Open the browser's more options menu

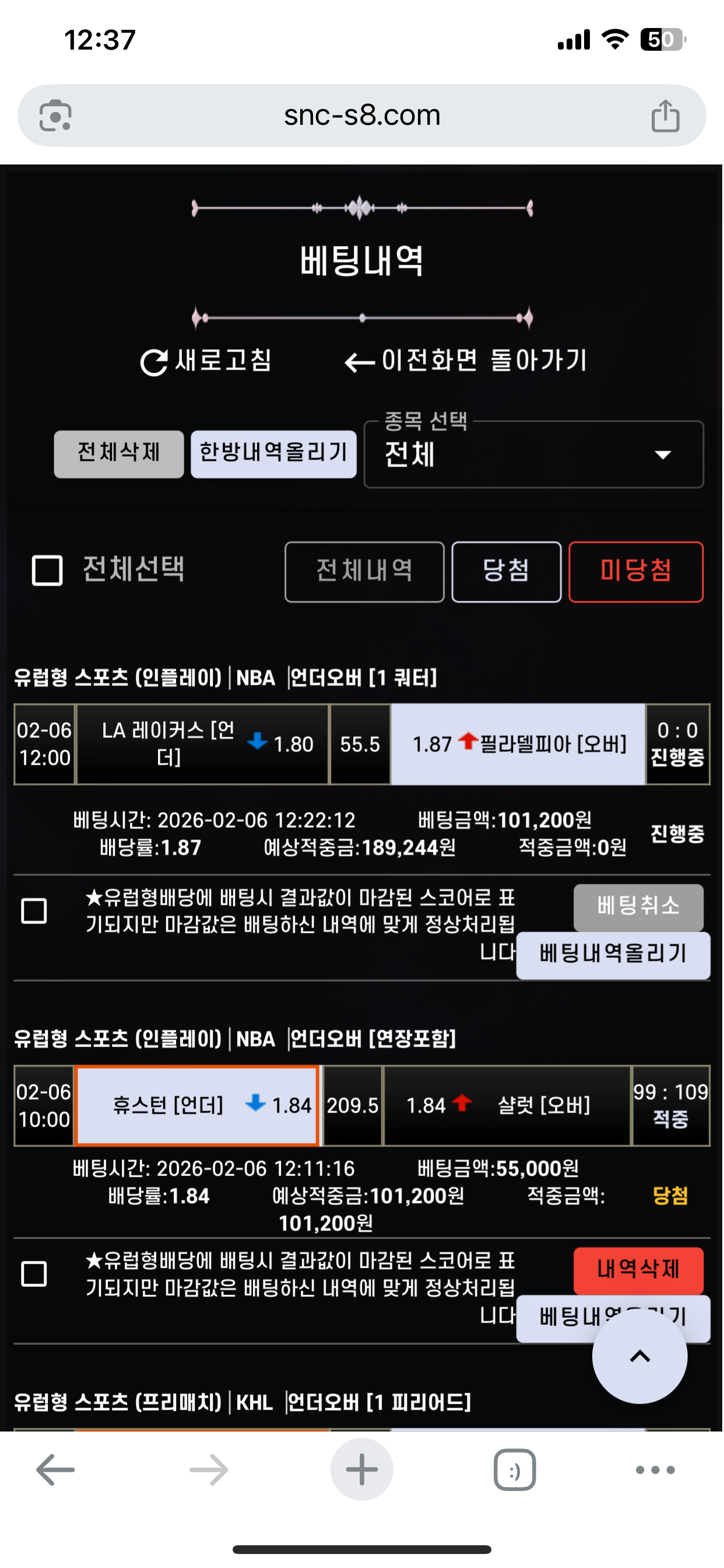[x=655, y=1470]
